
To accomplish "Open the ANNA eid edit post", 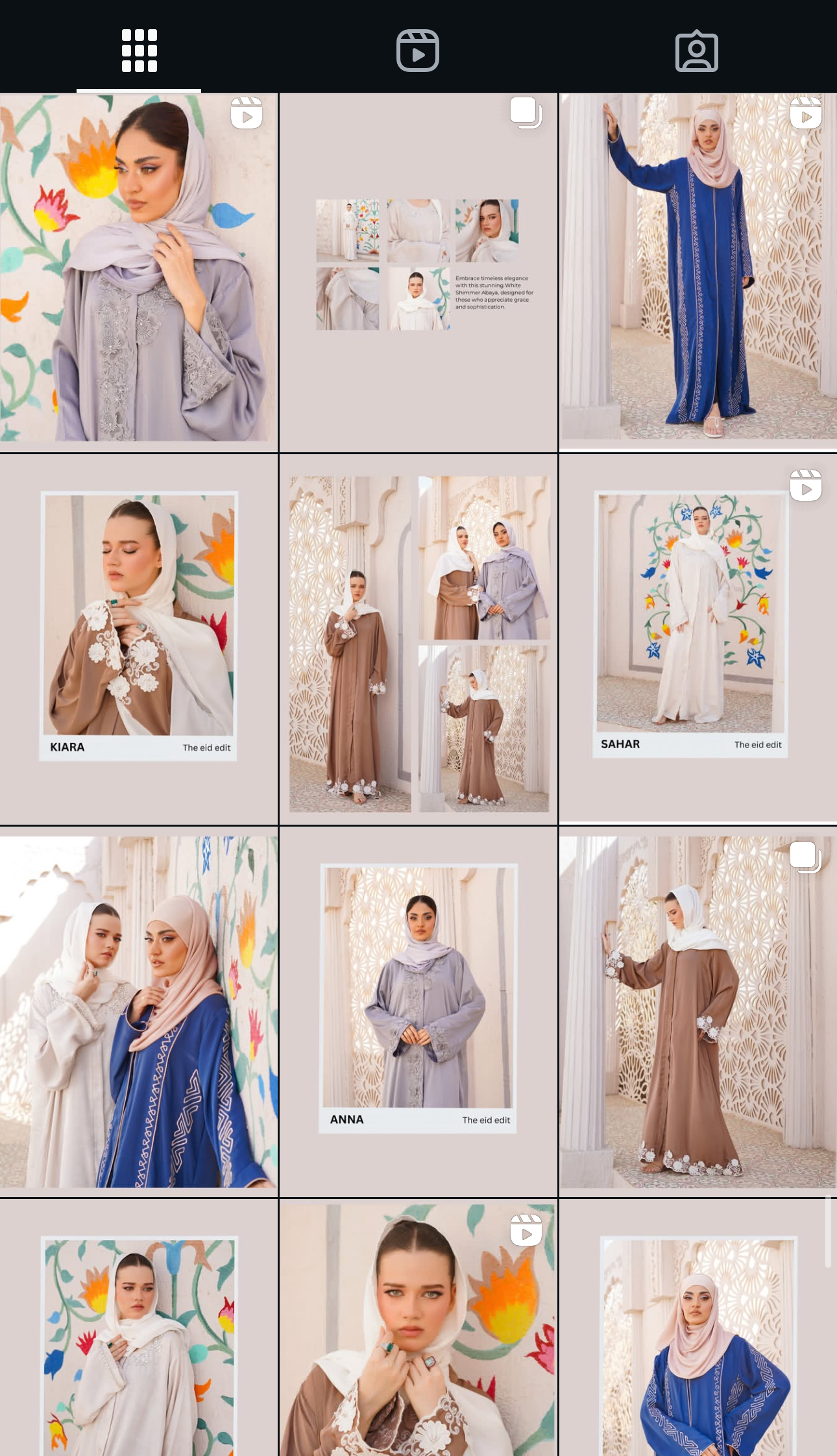I will pyautogui.click(x=418, y=1012).
